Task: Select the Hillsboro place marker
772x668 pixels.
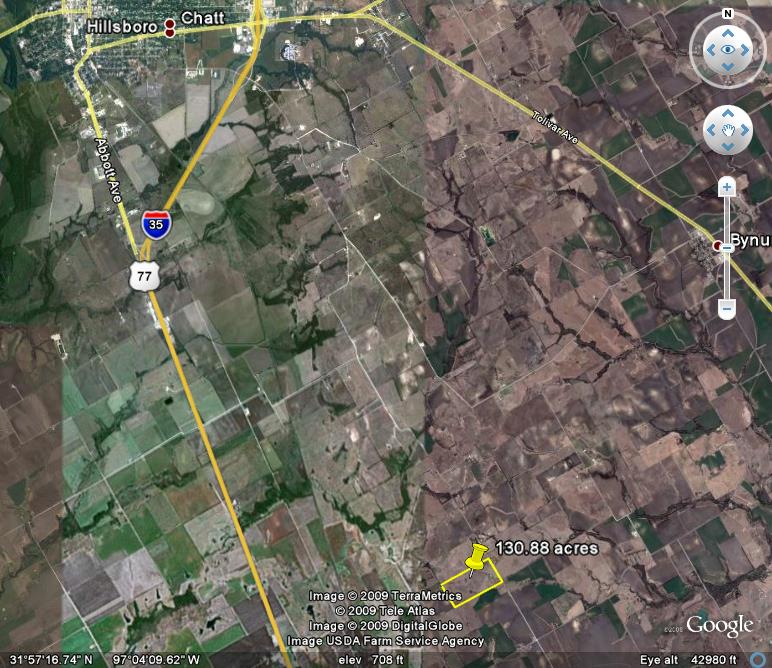Action: (170, 27)
